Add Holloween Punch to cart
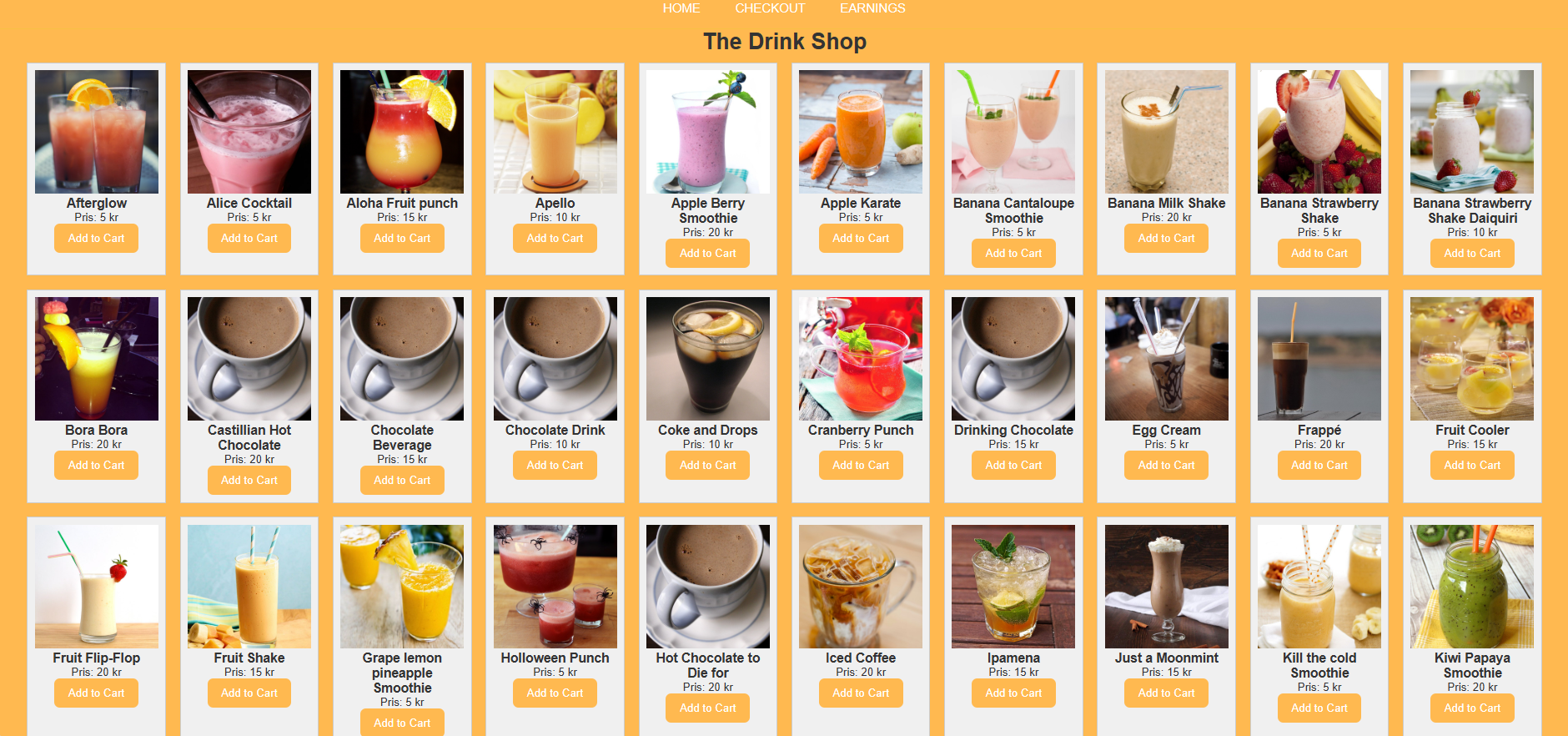Viewport: 1568px width, 736px height. point(555,693)
